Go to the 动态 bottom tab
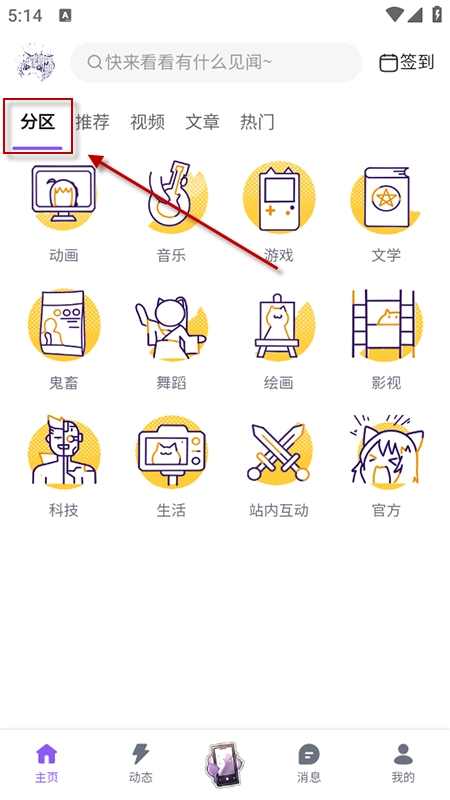Viewport: 450px width, 800px height. [140, 763]
